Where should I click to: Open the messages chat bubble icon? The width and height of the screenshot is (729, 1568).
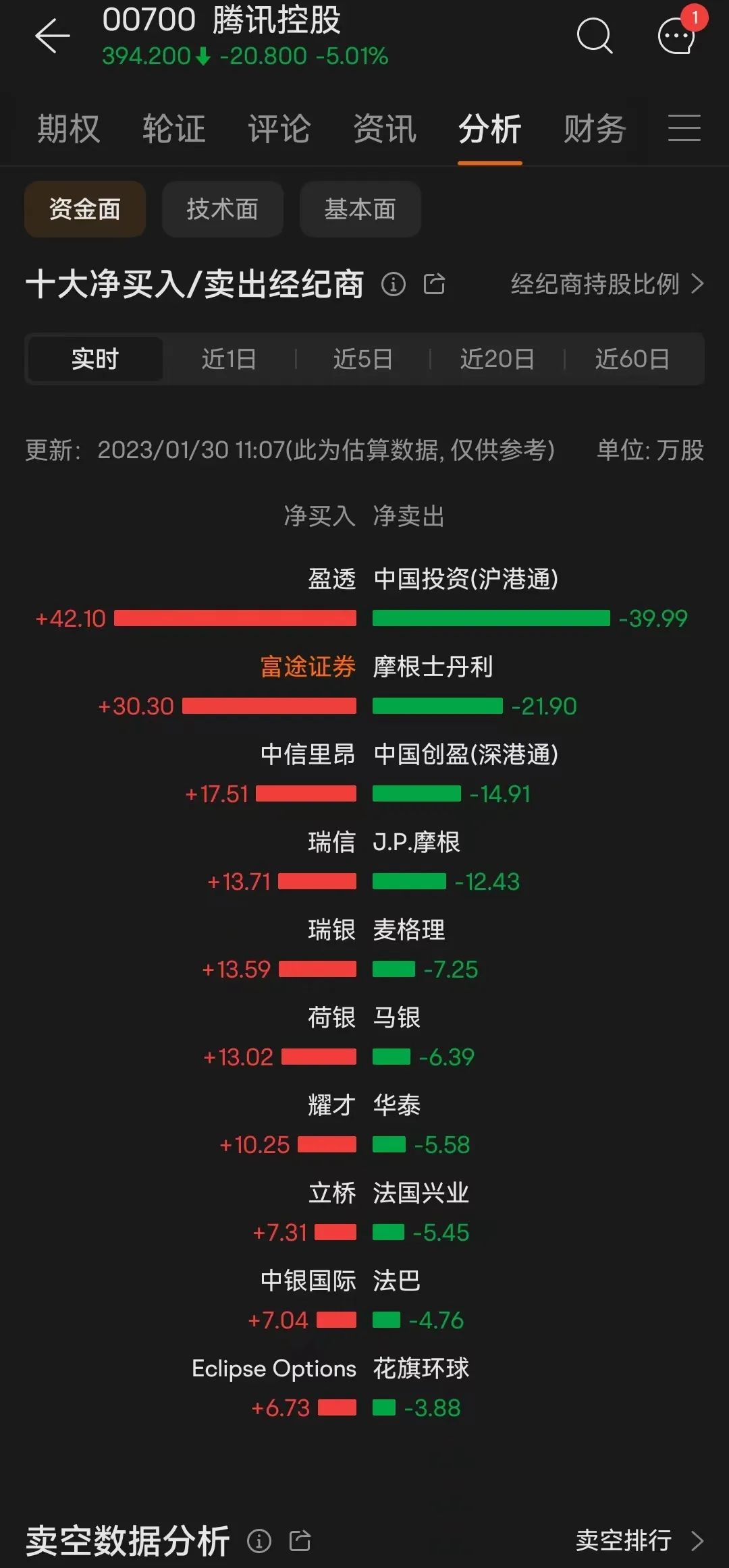coord(676,36)
